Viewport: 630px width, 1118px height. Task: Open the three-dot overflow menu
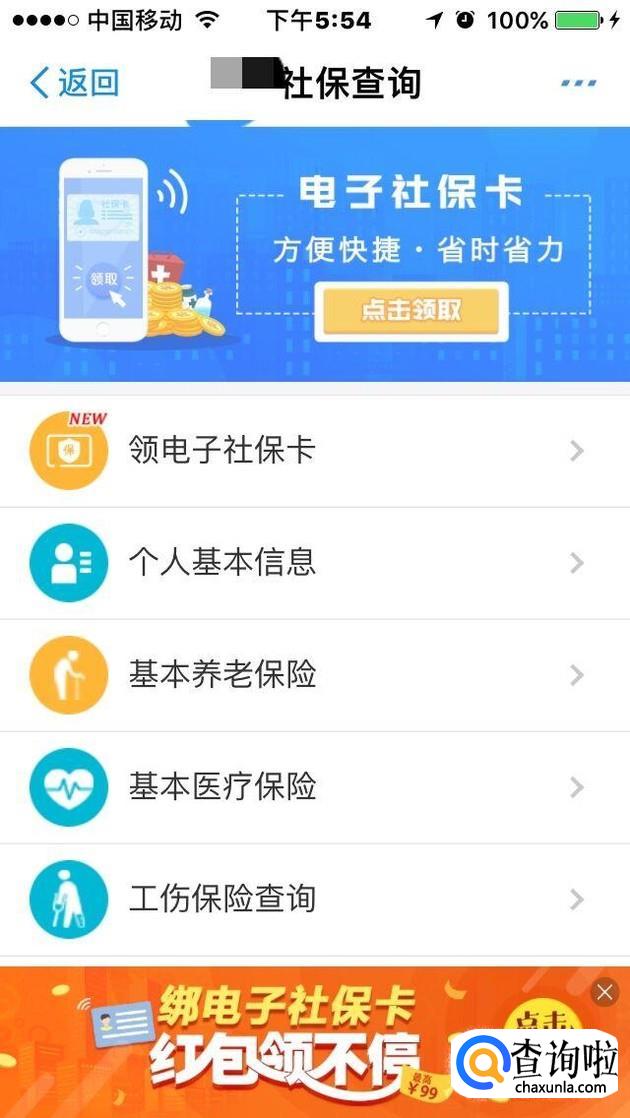tap(578, 83)
